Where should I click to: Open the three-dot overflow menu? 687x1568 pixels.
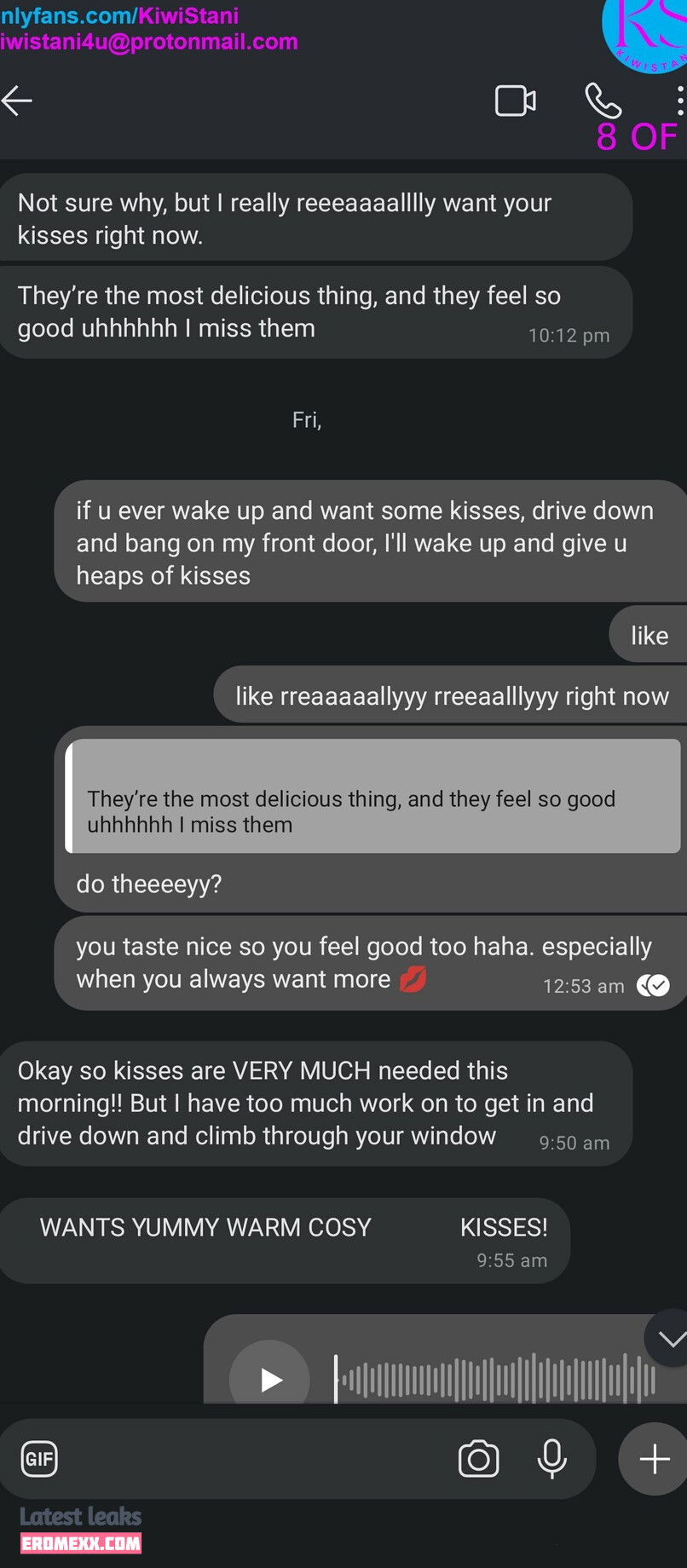pos(679,101)
